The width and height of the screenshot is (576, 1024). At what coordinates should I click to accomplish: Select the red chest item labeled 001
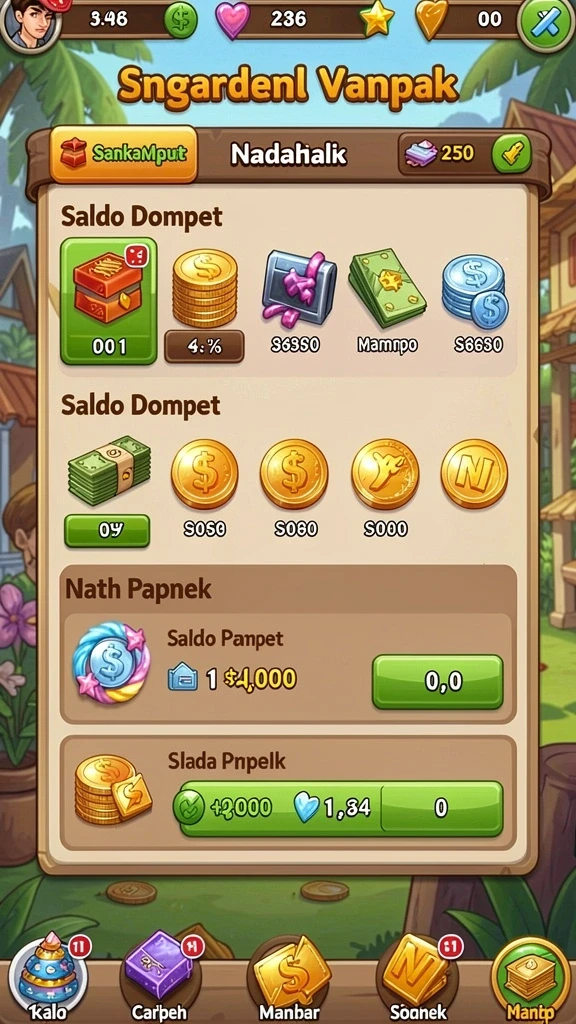[108, 300]
